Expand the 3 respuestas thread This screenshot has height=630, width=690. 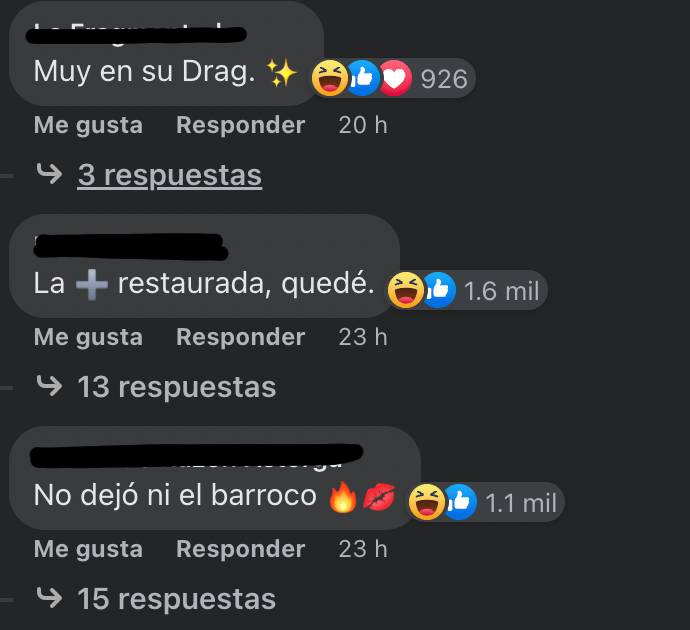tap(169, 175)
